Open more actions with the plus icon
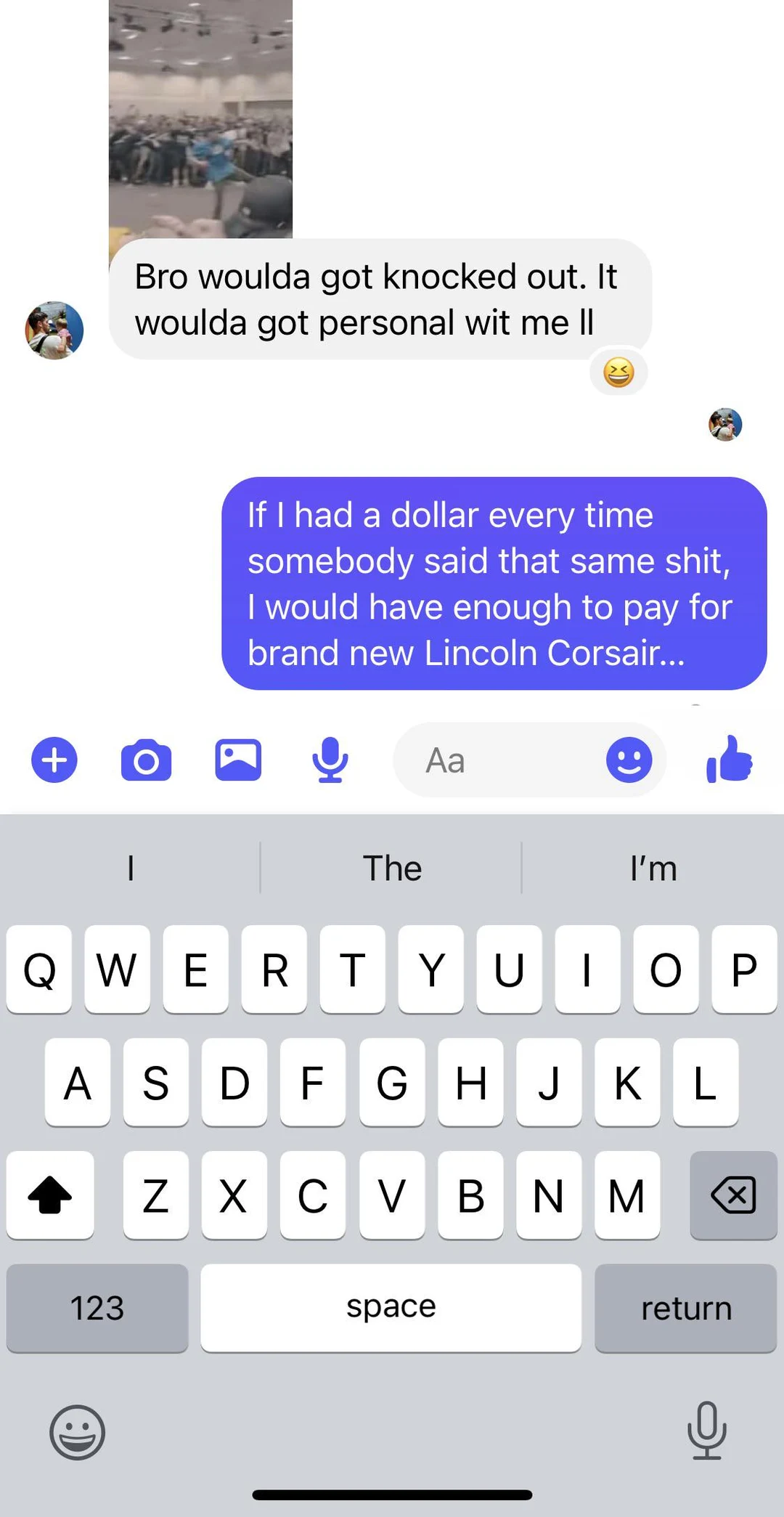The width and height of the screenshot is (784, 1517). [53, 760]
